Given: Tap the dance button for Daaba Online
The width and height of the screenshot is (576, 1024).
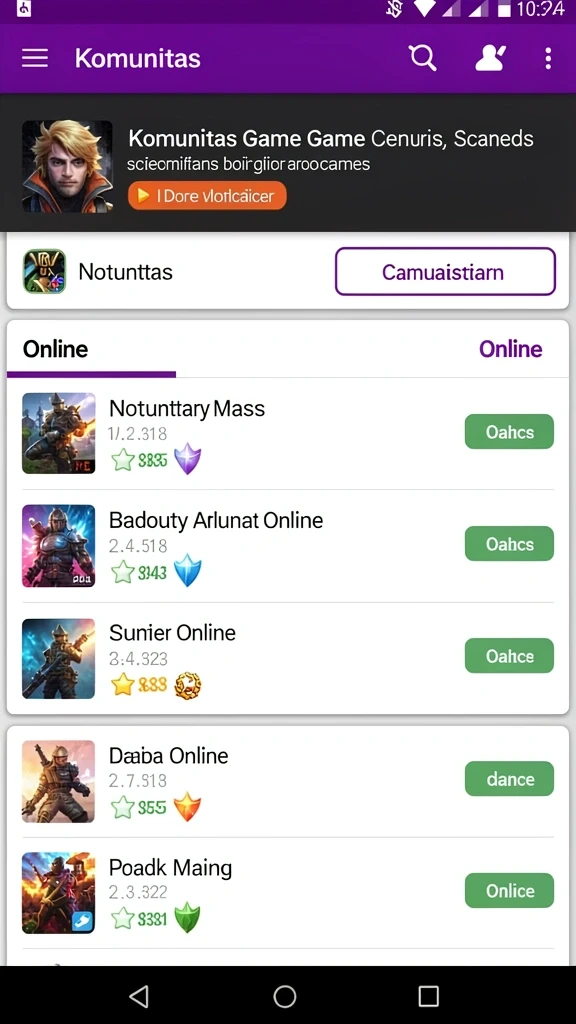Looking at the screenshot, I should tap(509, 778).
